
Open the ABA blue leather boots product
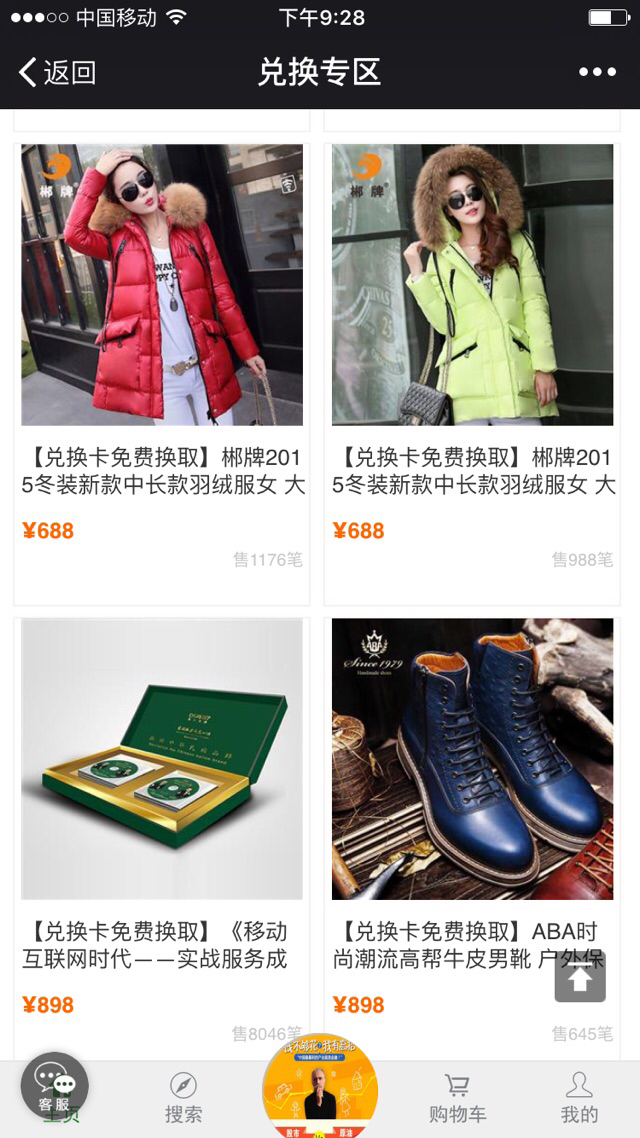(x=472, y=838)
